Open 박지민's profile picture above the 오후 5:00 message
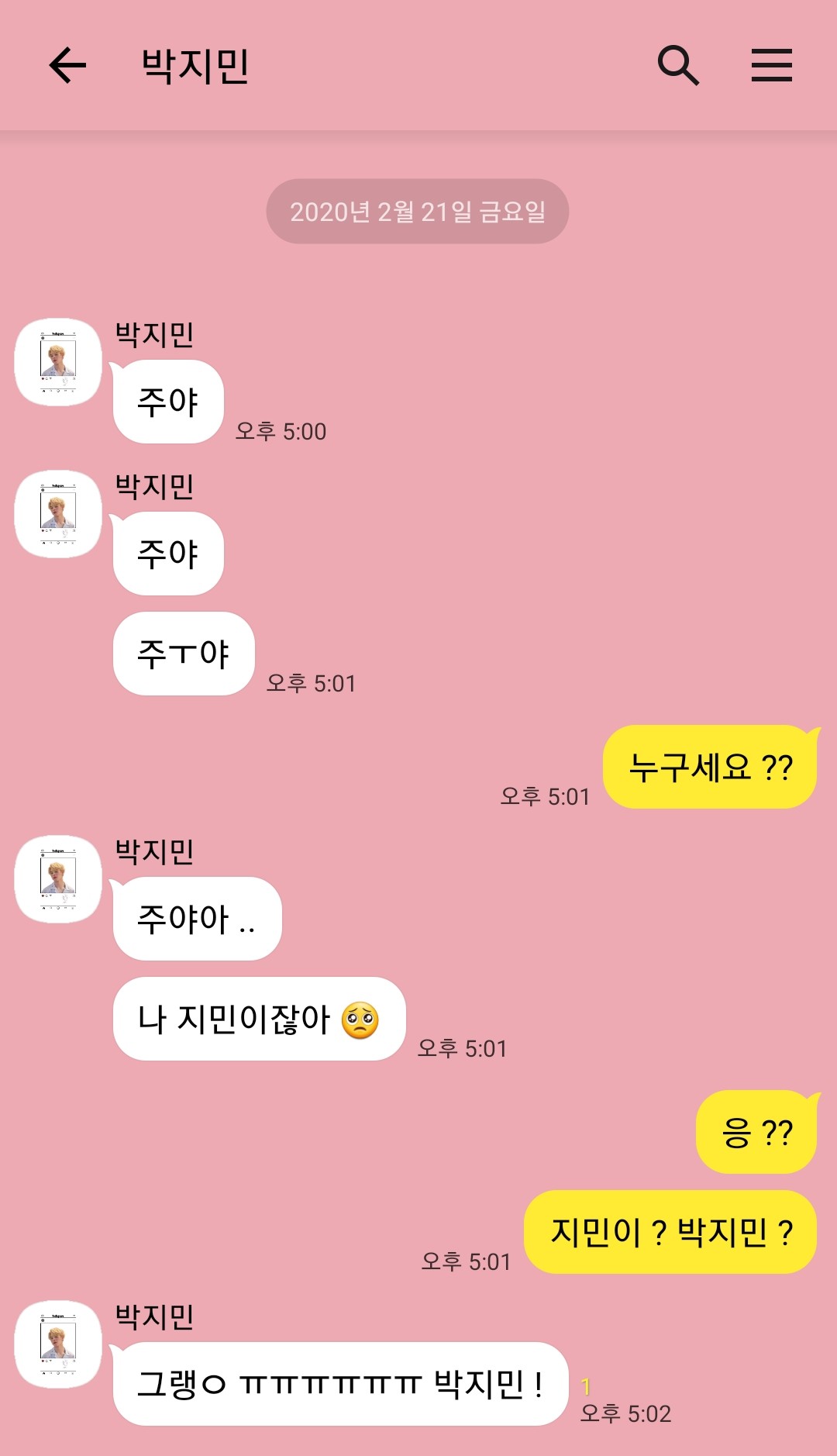 58,361
